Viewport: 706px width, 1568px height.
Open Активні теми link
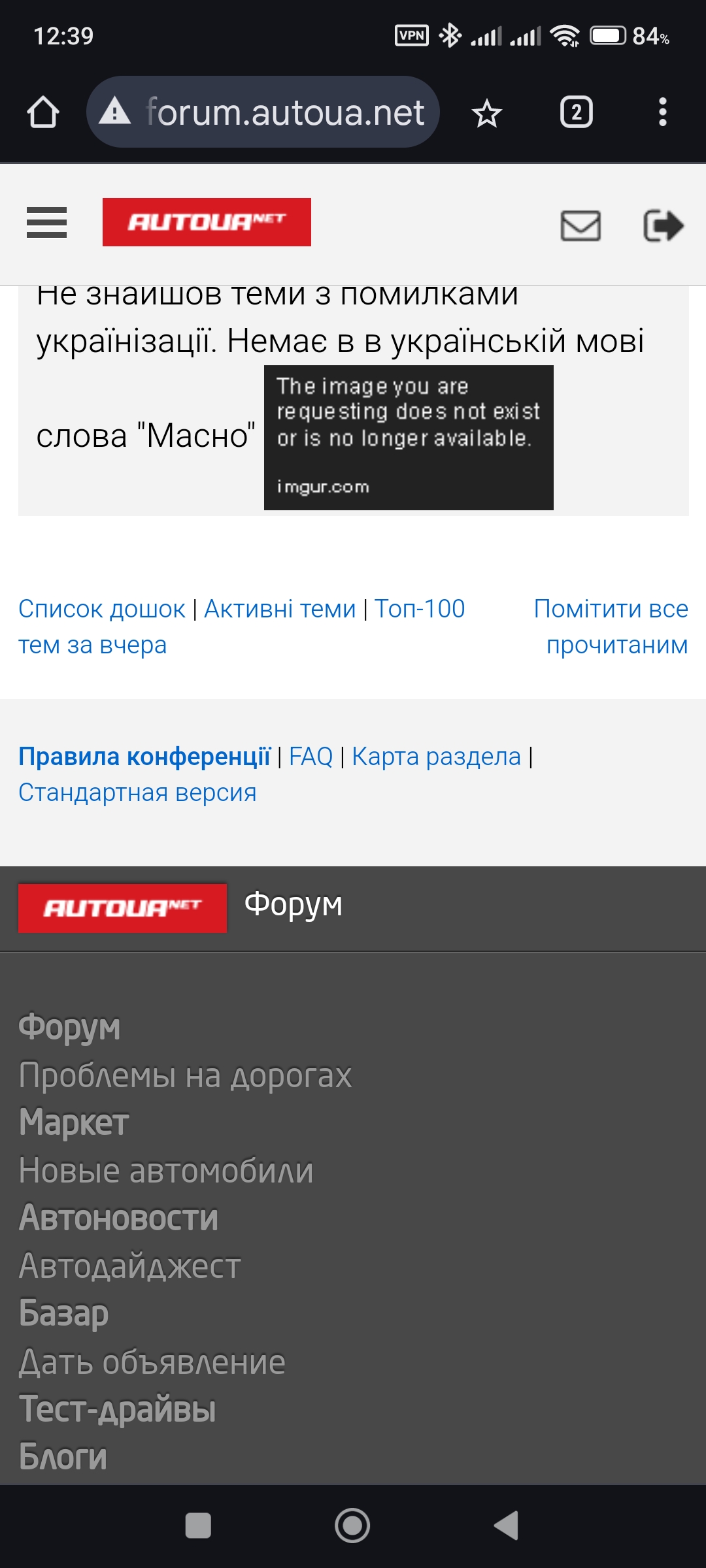click(280, 609)
